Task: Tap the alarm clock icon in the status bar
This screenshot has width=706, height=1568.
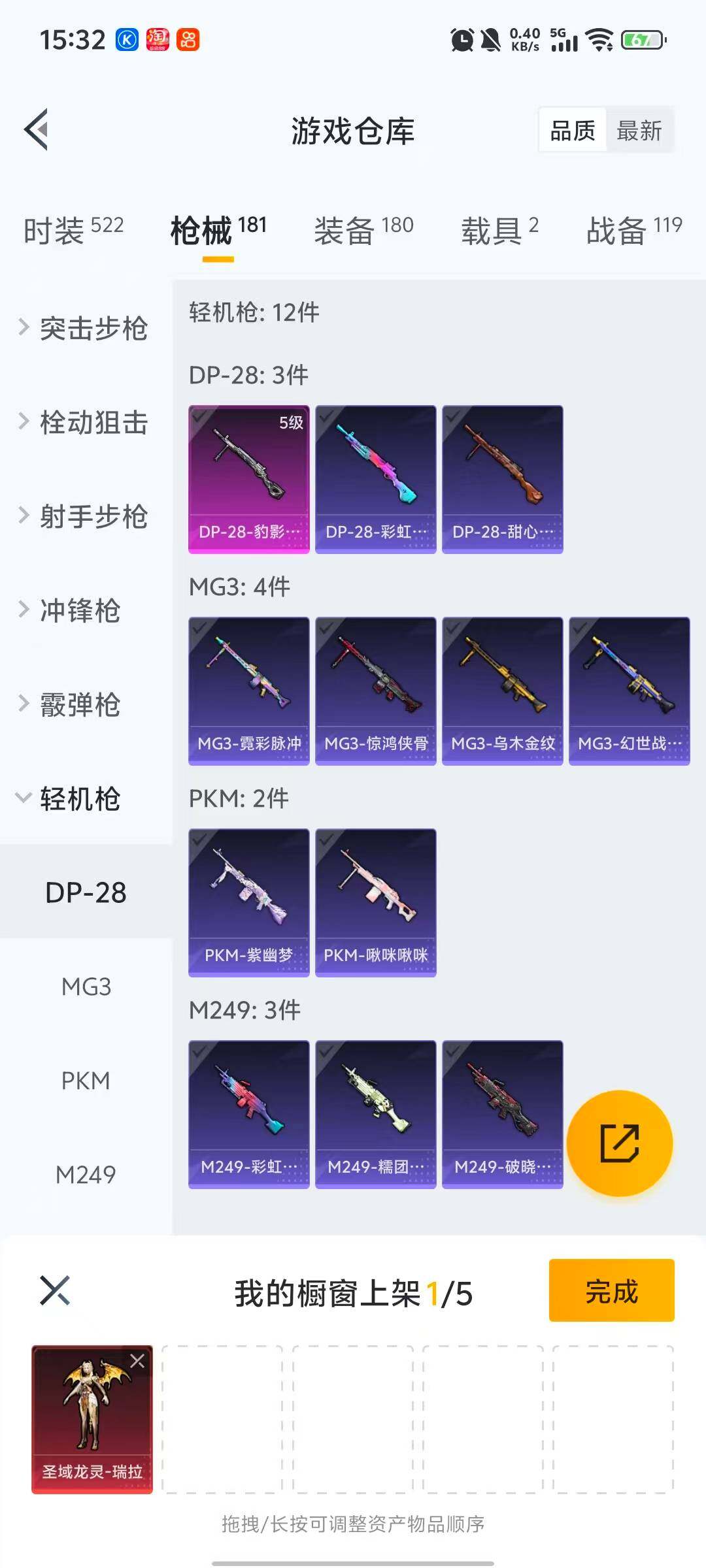Action: click(462, 41)
